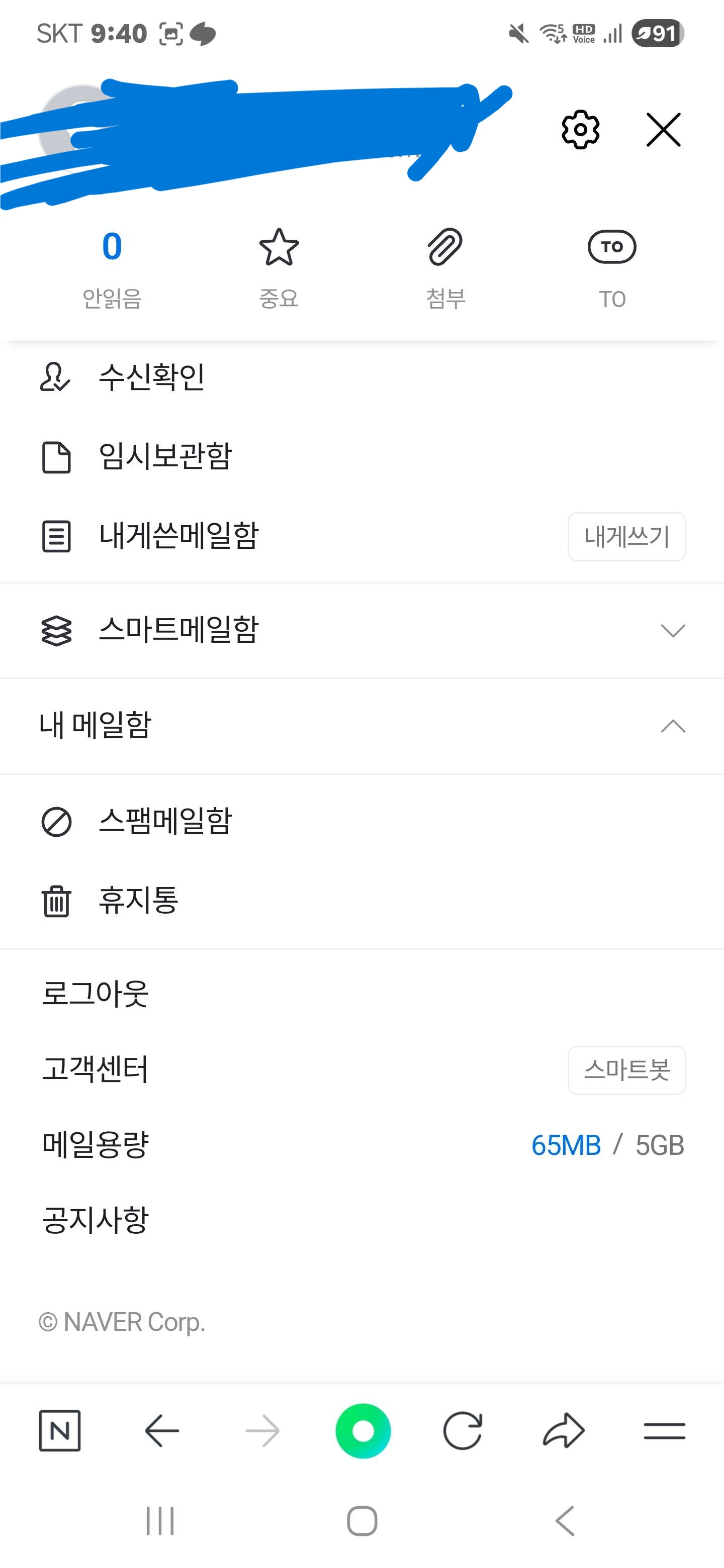The width and height of the screenshot is (724, 1568).
Task: Share this page from the toolbar
Action: coord(564,1430)
